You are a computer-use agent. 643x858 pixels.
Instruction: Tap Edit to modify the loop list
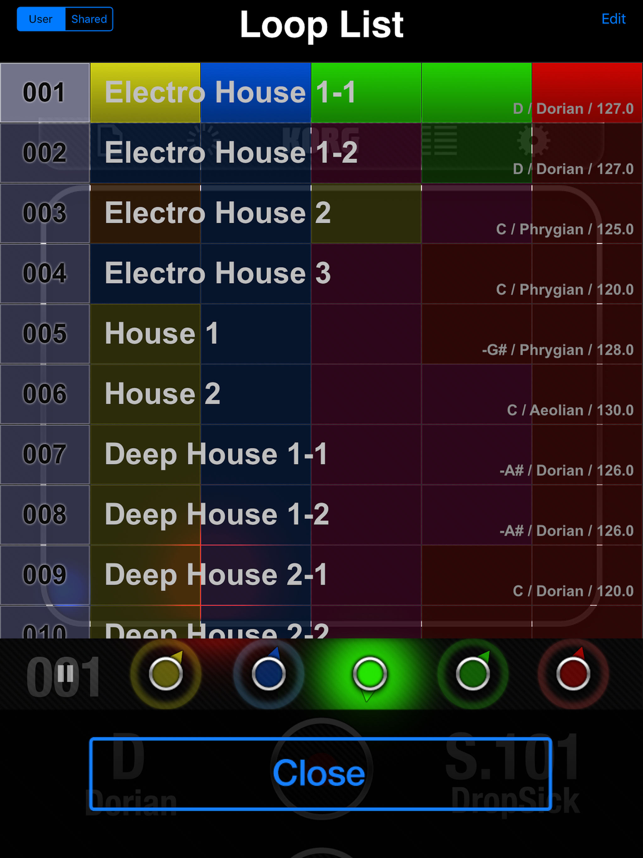(613, 19)
